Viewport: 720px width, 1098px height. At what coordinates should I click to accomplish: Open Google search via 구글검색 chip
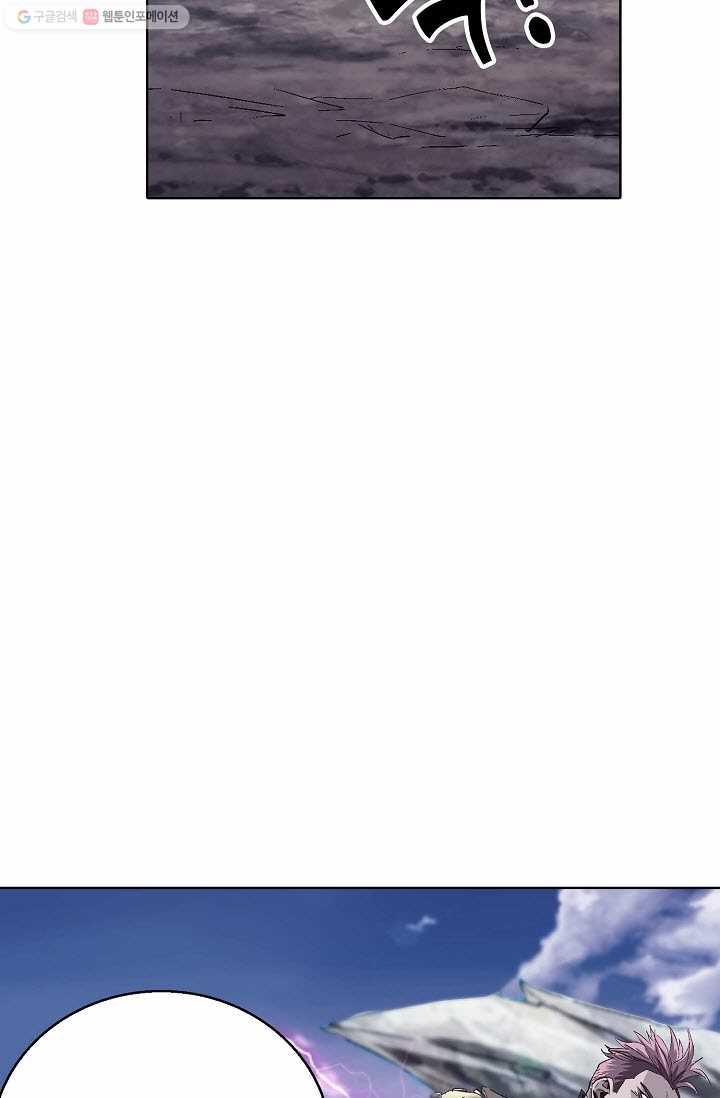tap(47, 17)
